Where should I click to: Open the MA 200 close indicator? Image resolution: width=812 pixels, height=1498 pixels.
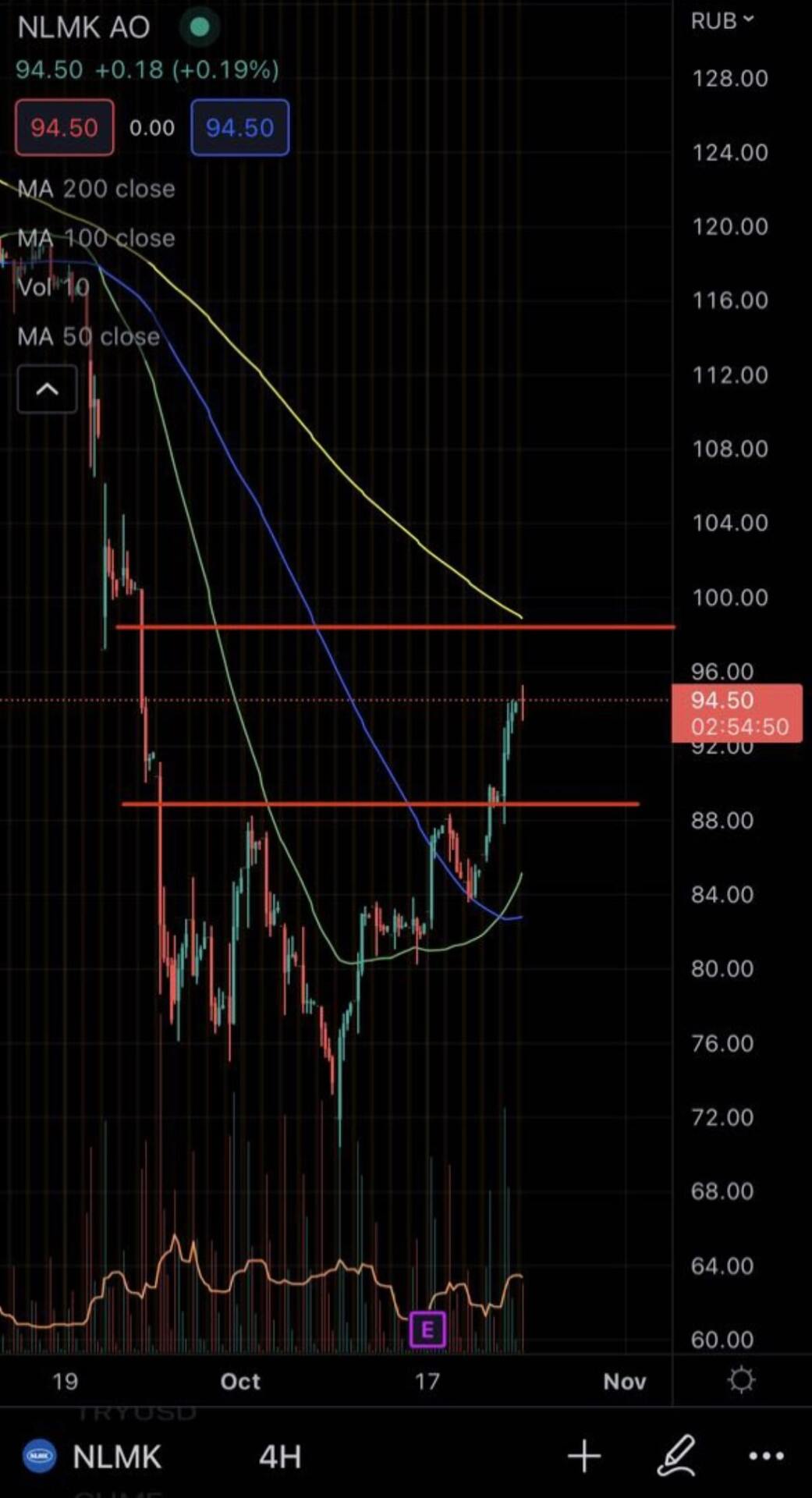coord(96,189)
